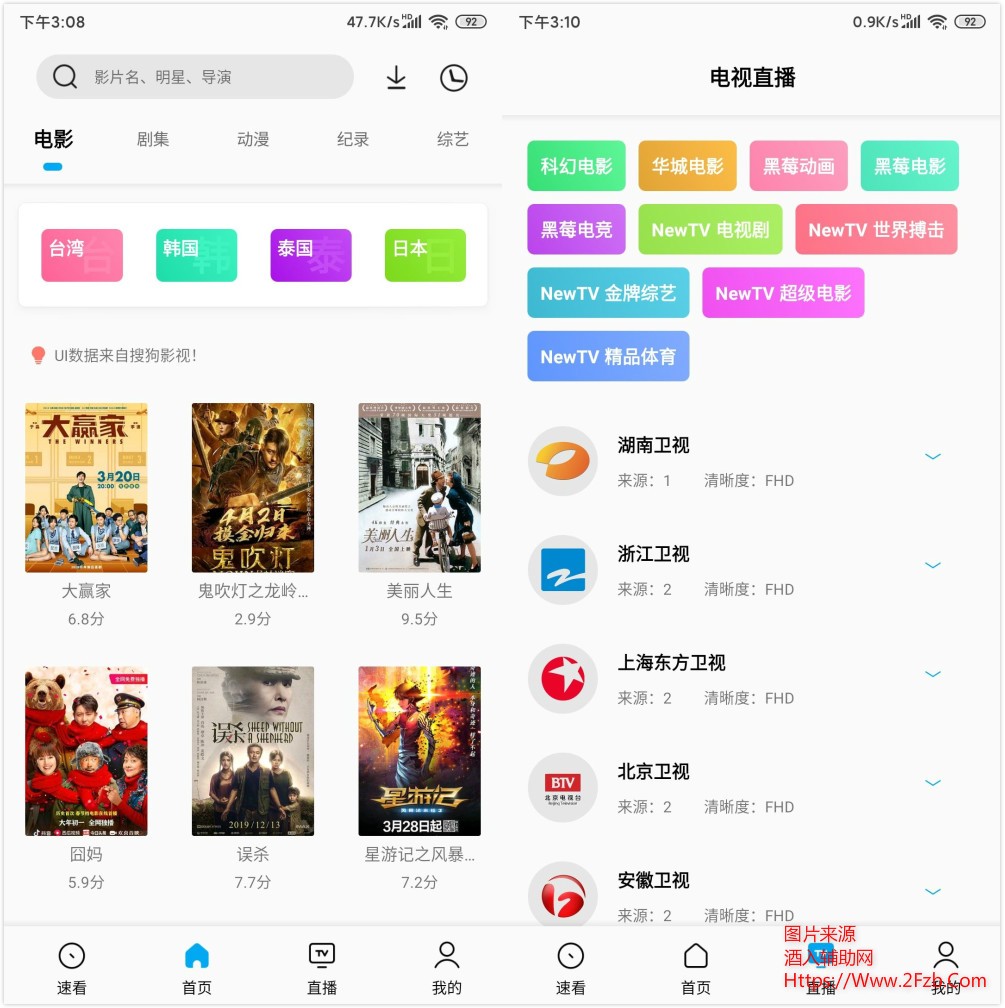This screenshot has width=1005, height=1008.
Task: Filter by the 日本 chip
Action: click(x=425, y=255)
